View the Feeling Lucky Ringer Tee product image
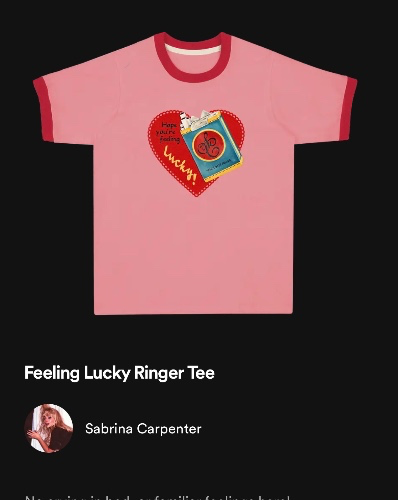Viewport: 398px width, 500px height. [195, 173]
